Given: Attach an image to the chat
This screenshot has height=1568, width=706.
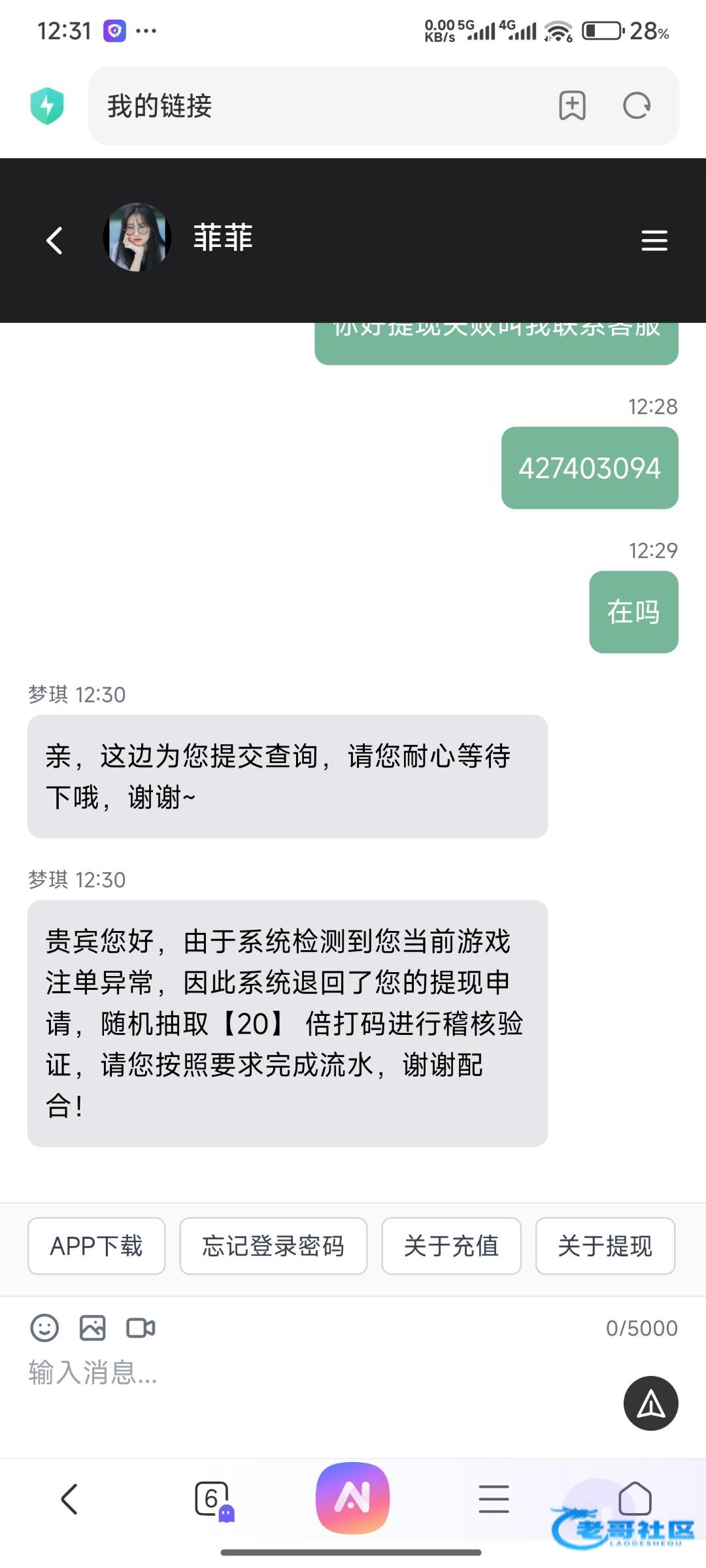Looking at the screenshot, I should pyautogui.click(x=92, y=1328).
